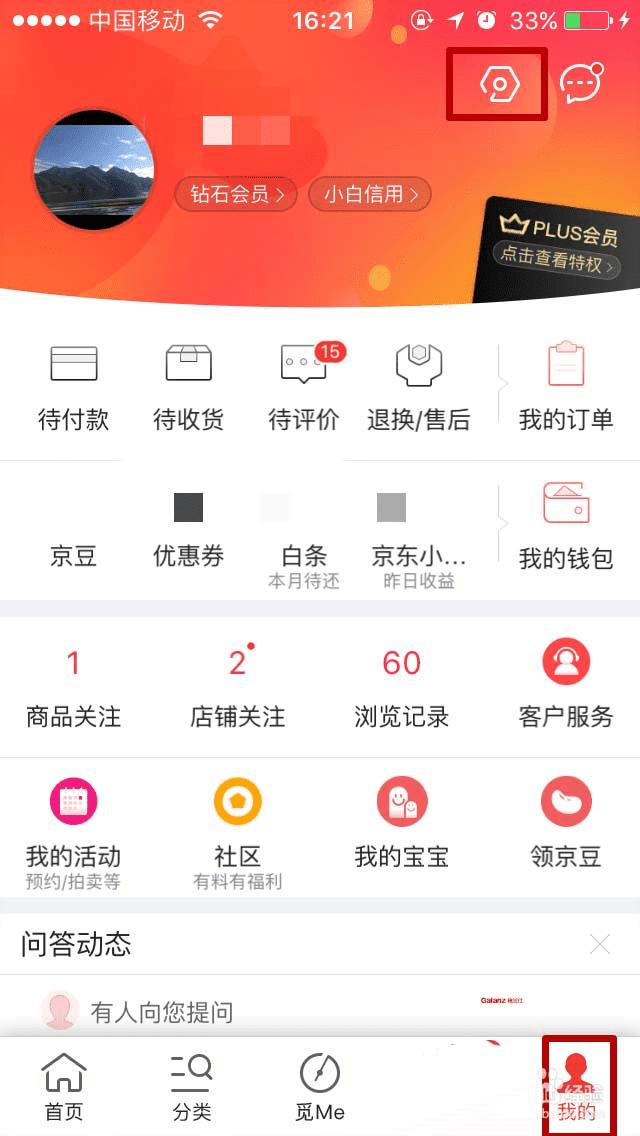The width and height of the screenshot is (640, 1136).
Task: Open 浏览记录 browsing history
Action: click(x=402, y=687)
